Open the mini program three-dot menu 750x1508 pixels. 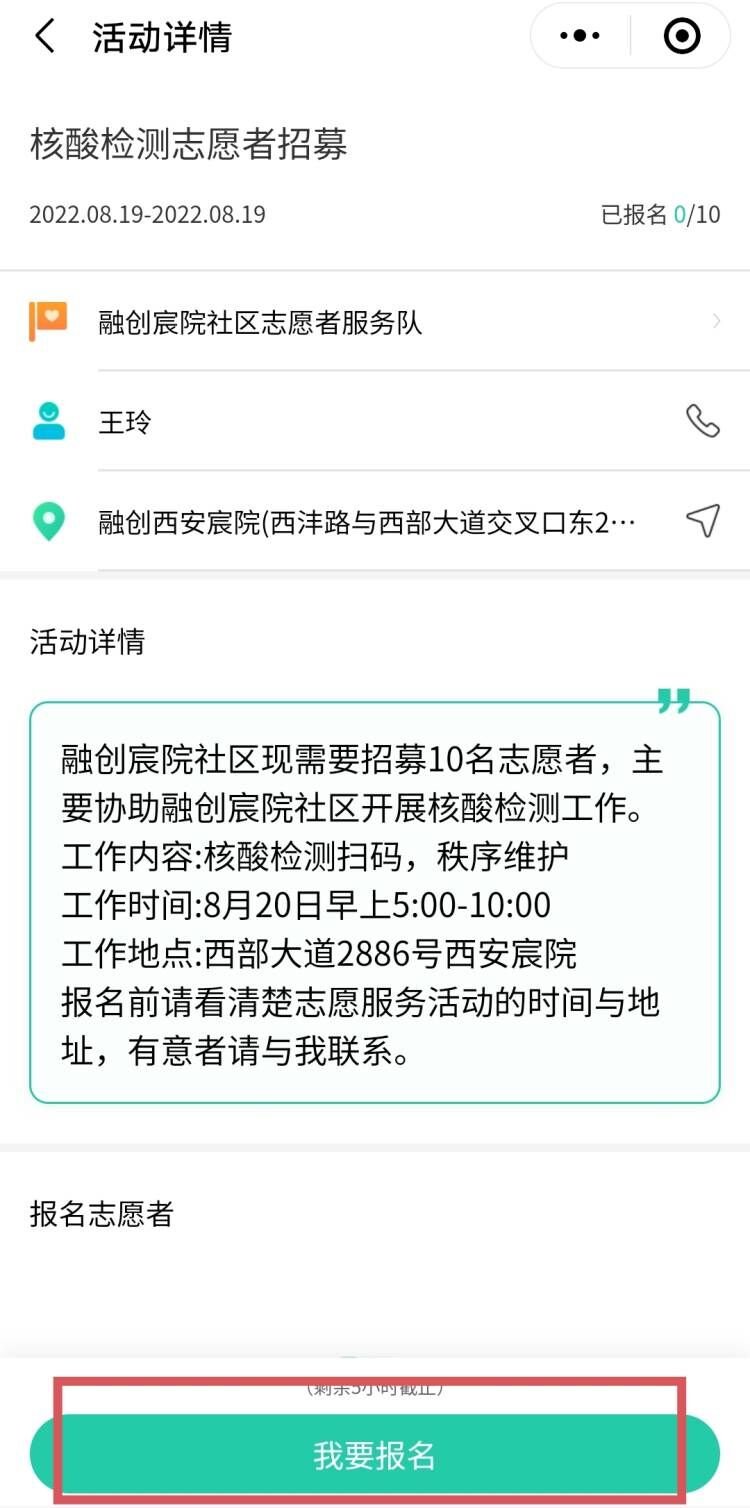(580, 36)
